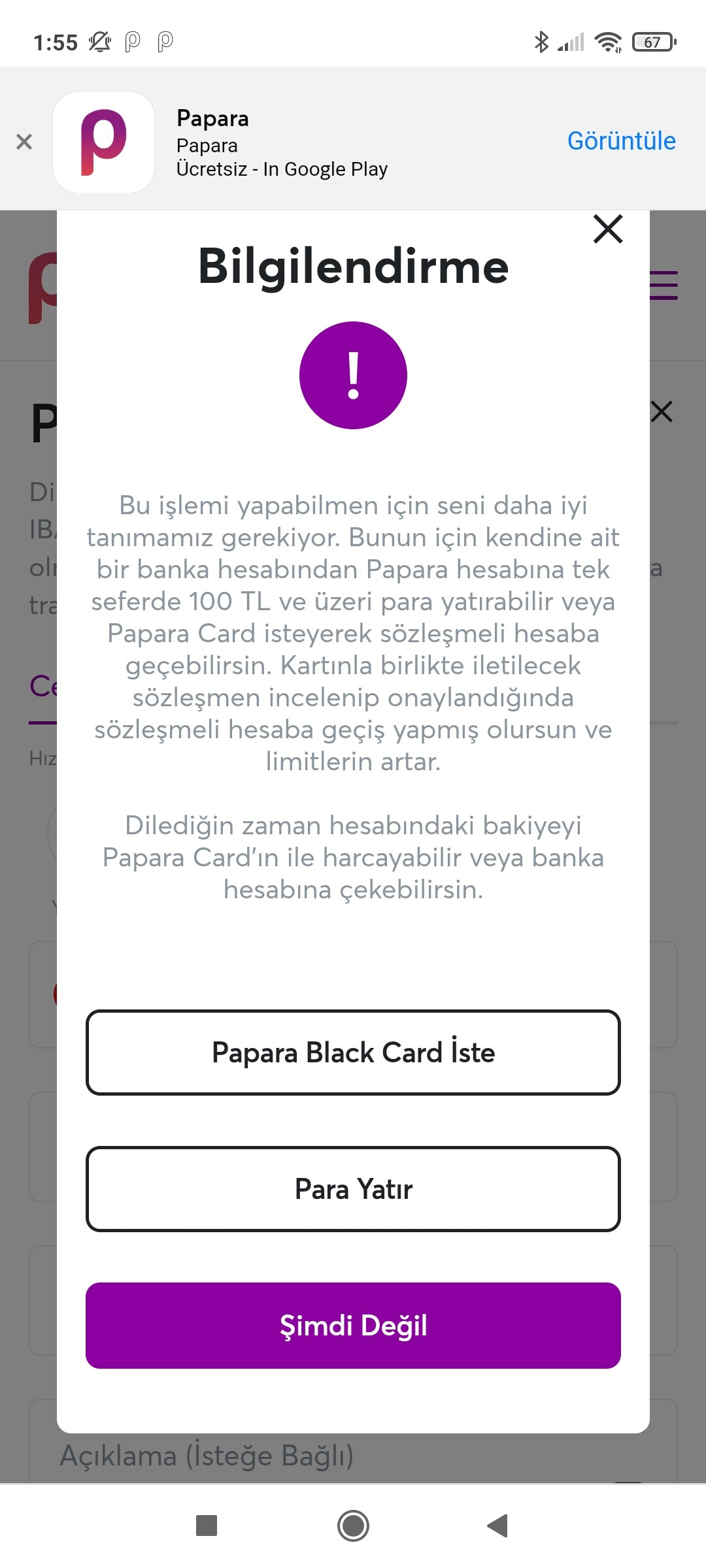Choose Şimdi Değil to dismiss
The height and width of the screenshot is (1568, 706).
click(353, 1326)
